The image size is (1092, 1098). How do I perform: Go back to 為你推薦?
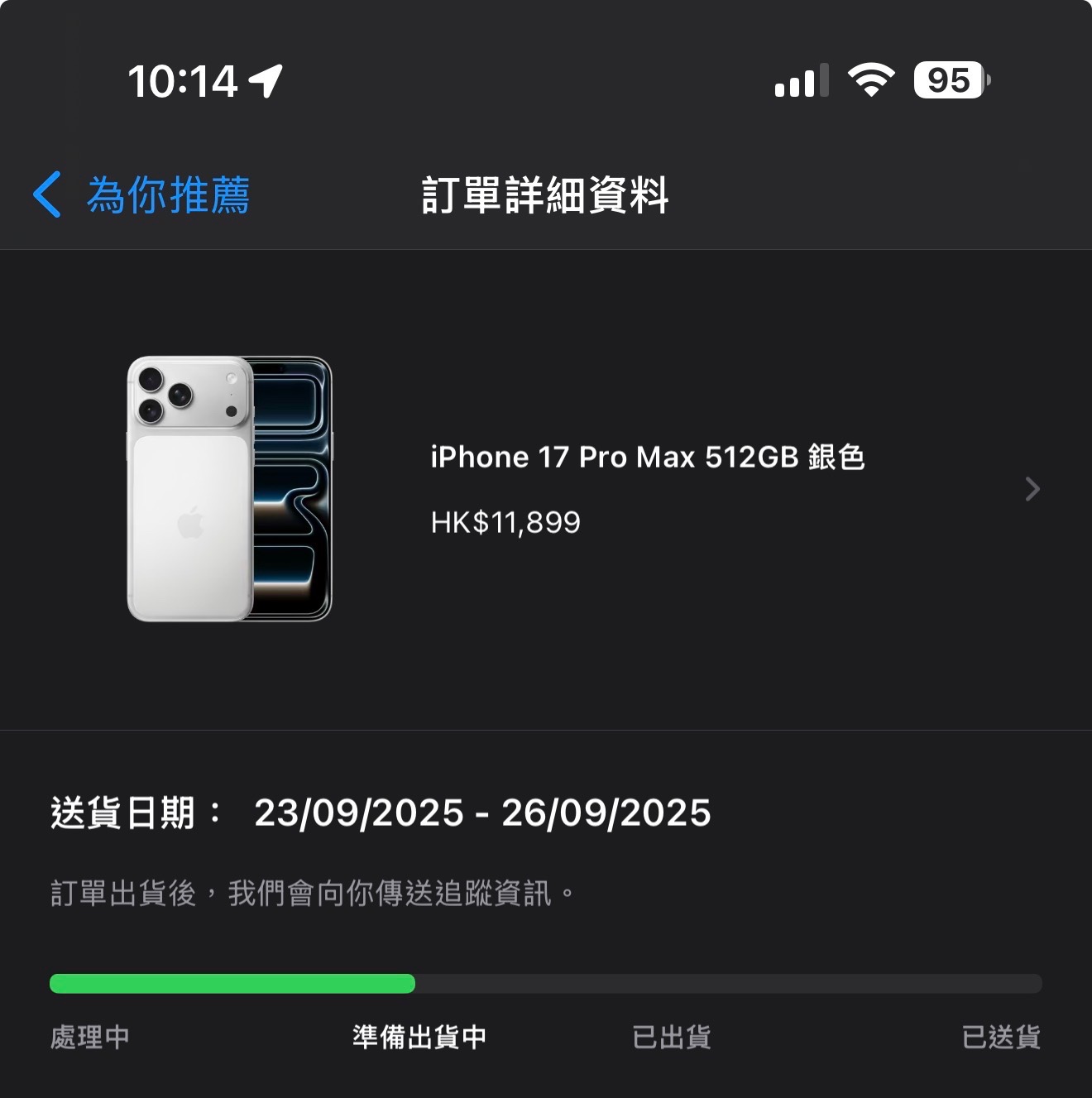pos(141,195)
